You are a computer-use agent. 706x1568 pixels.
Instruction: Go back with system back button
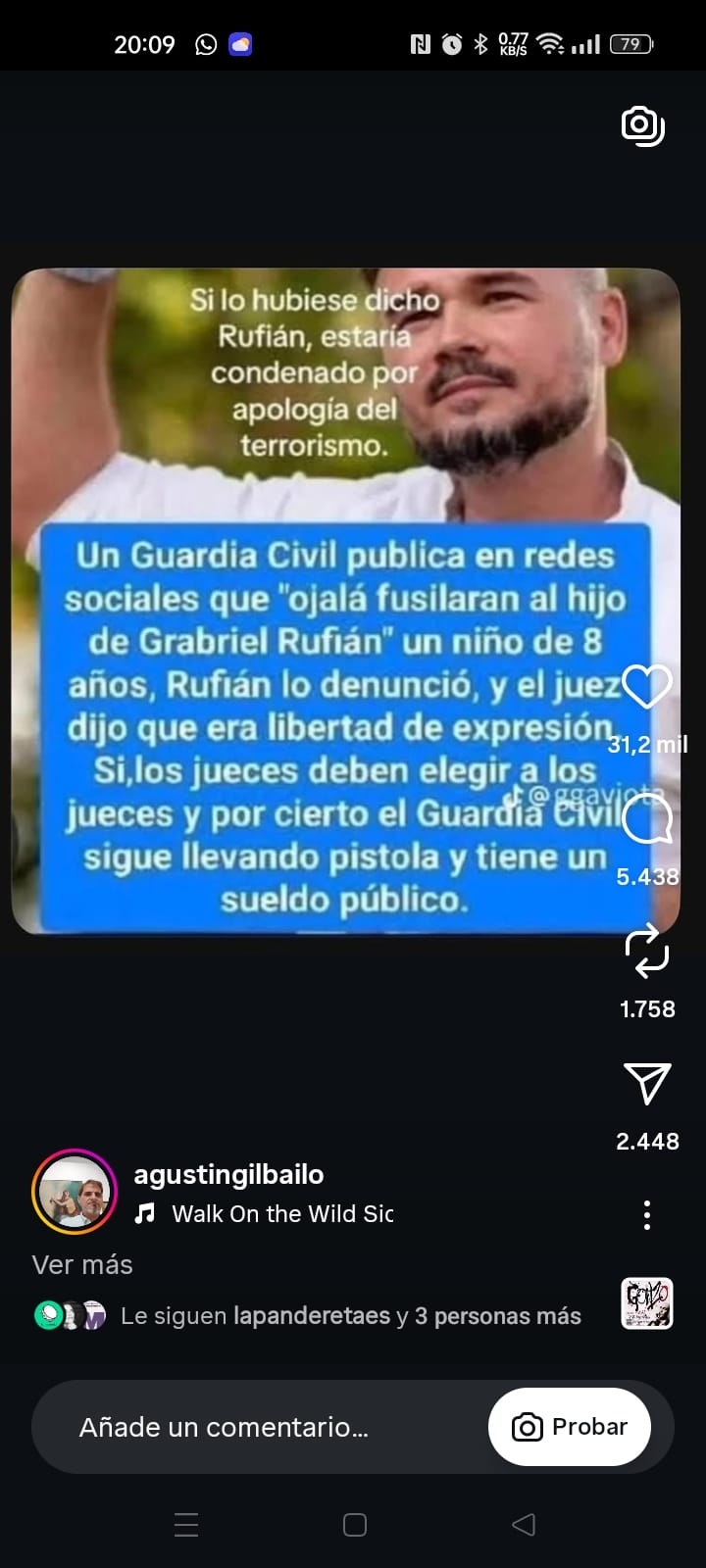(524, 1525)
